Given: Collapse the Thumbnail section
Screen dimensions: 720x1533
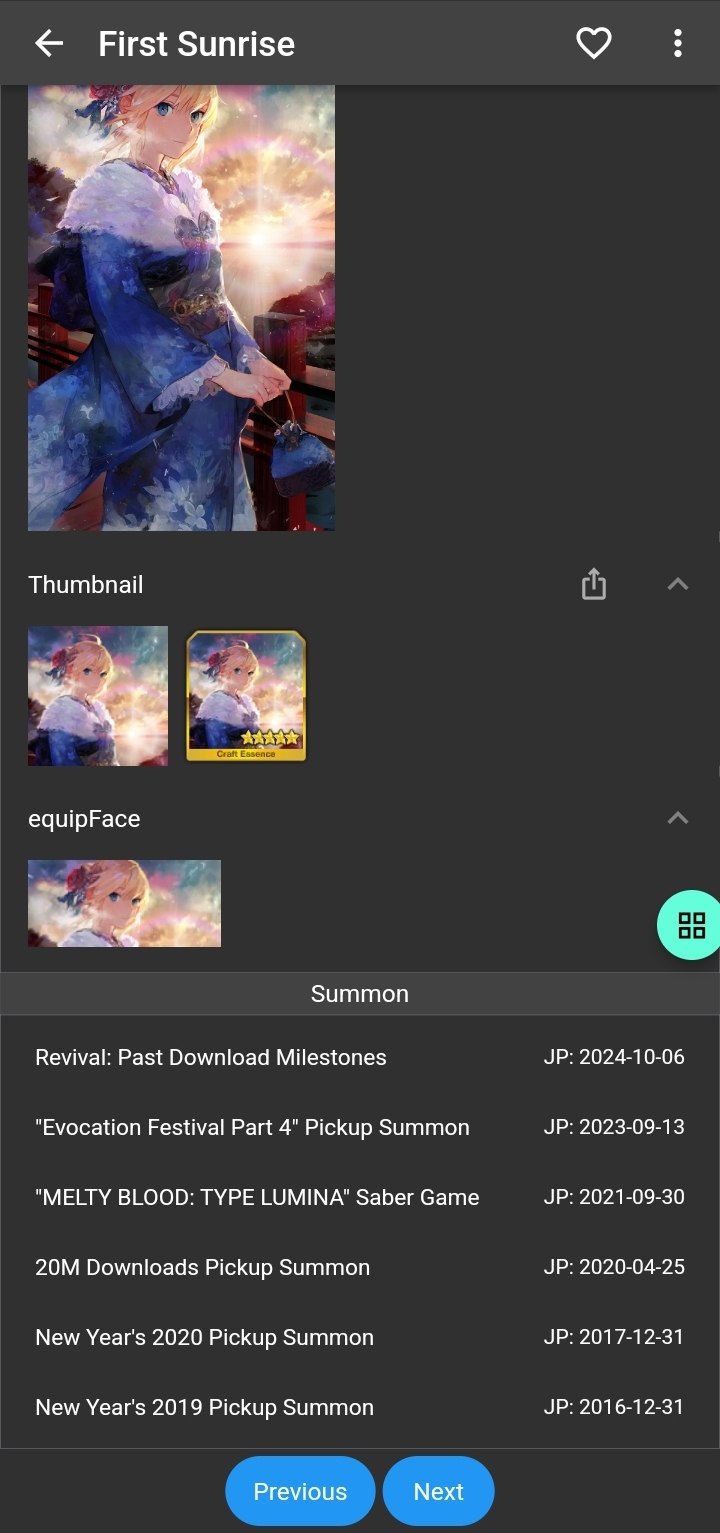Looking at the screenshot, I should (x=678, y=584).
